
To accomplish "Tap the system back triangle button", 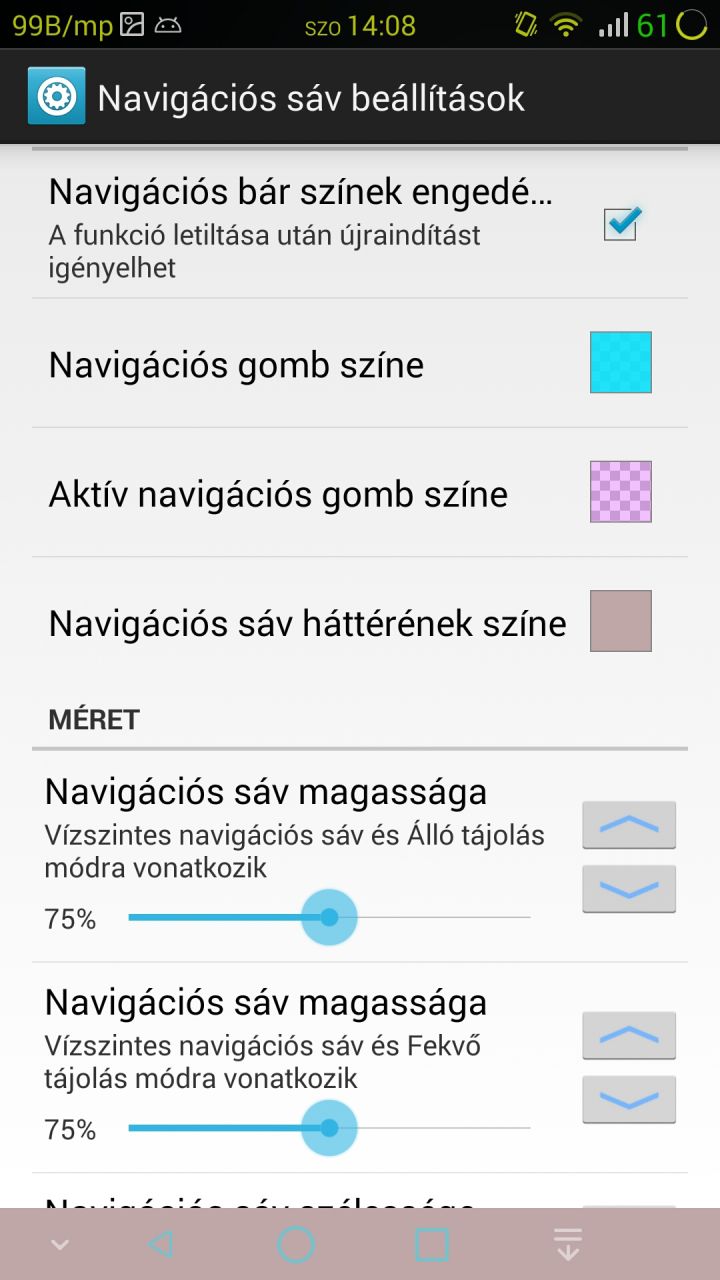I will pos(160,1244).
